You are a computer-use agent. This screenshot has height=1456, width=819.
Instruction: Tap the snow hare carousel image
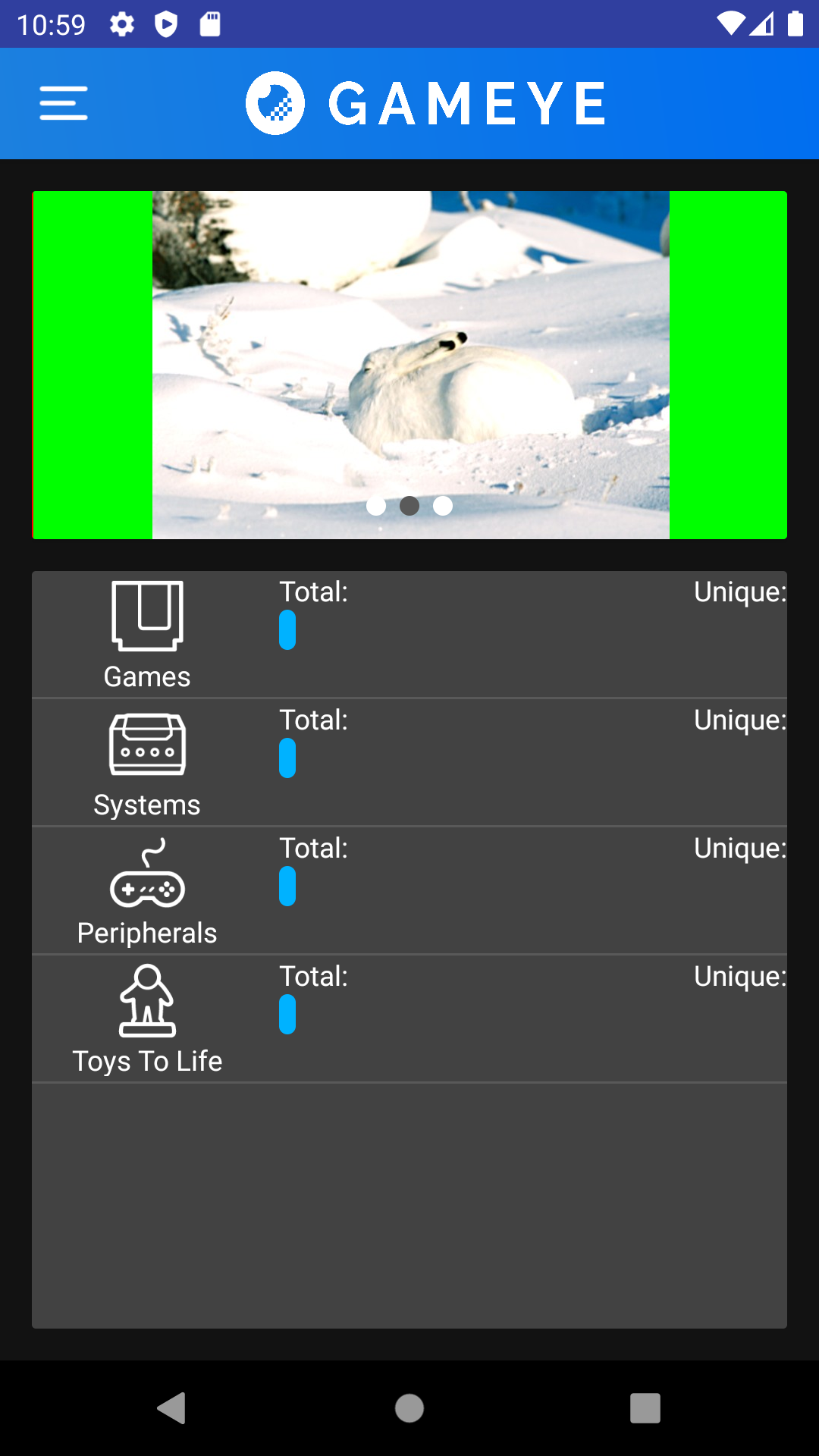pyautogui.click(x=409, y=364)
